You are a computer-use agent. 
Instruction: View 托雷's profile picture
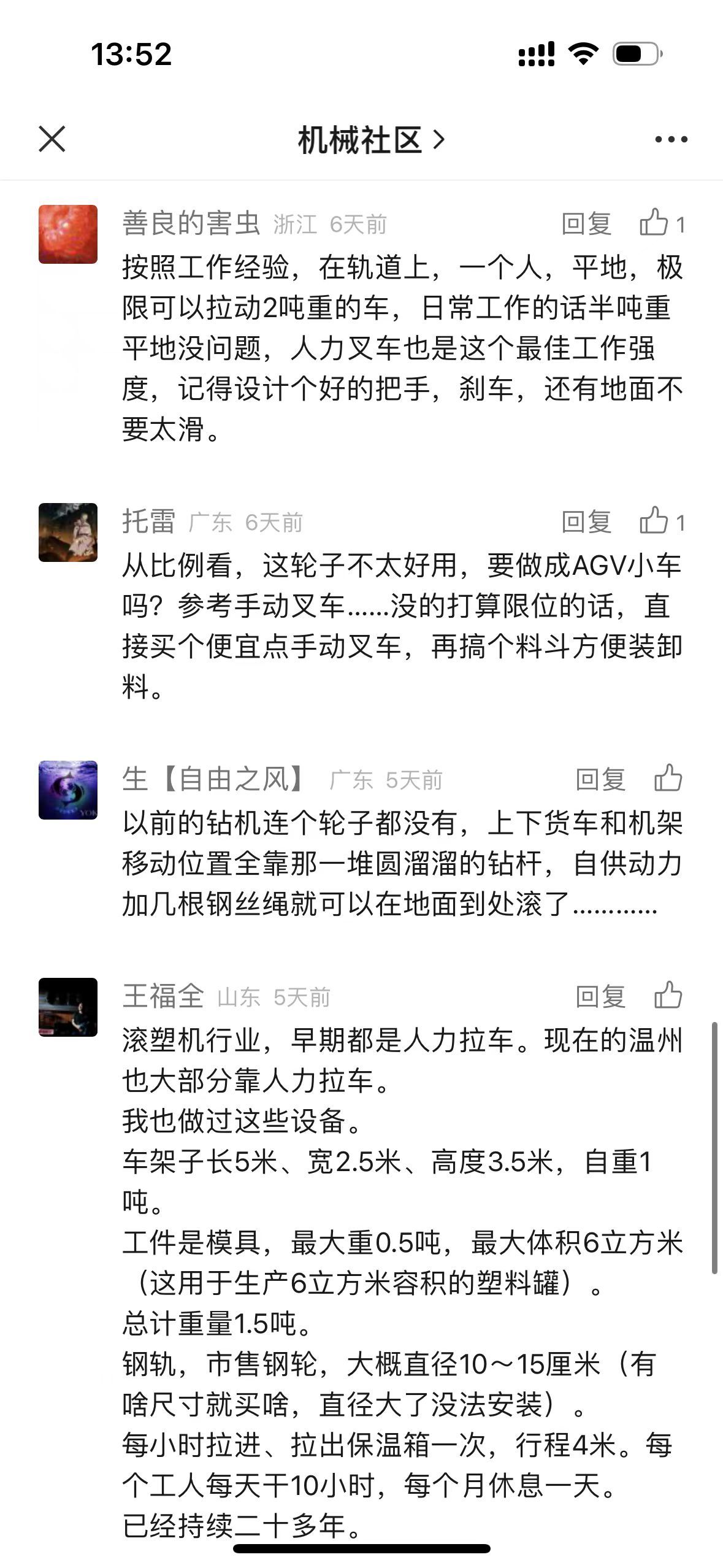(68, 532)
